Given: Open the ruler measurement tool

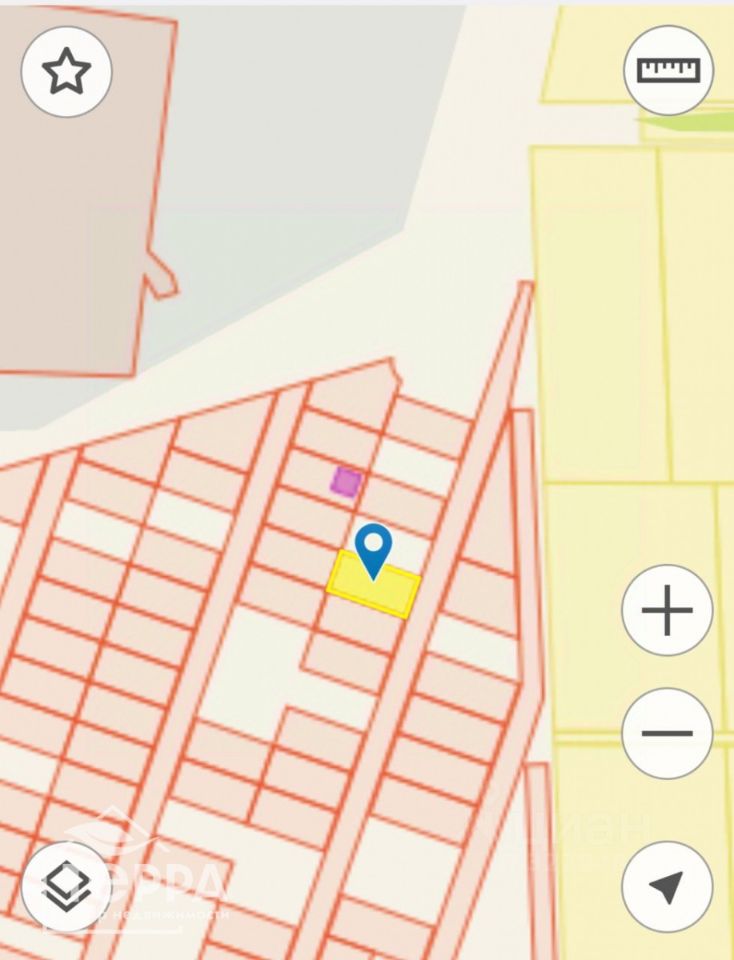Looking at the screenshot, I should tap(668, 70).
